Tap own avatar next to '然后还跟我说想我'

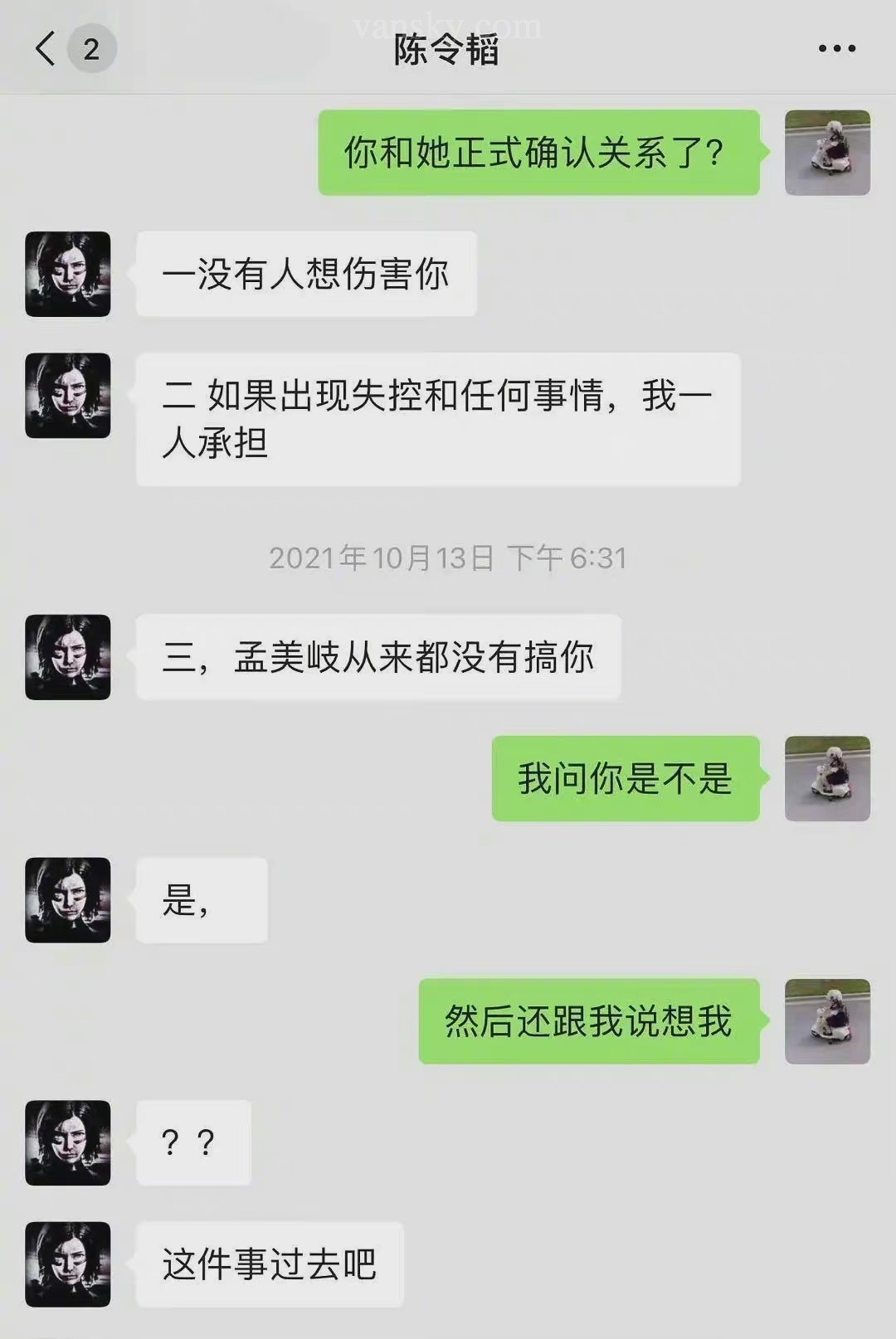(827, 1021)
